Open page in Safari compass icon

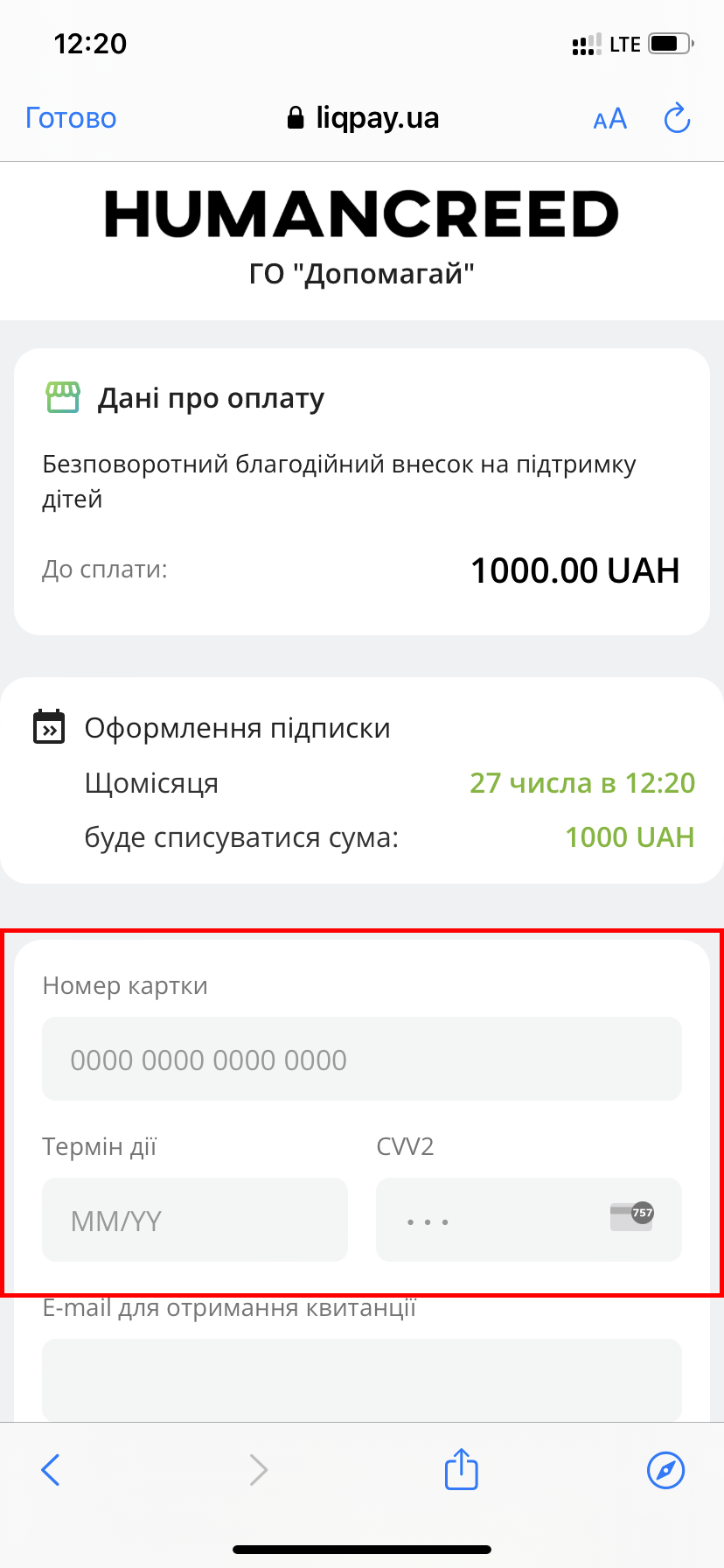tap(665, 1469)
